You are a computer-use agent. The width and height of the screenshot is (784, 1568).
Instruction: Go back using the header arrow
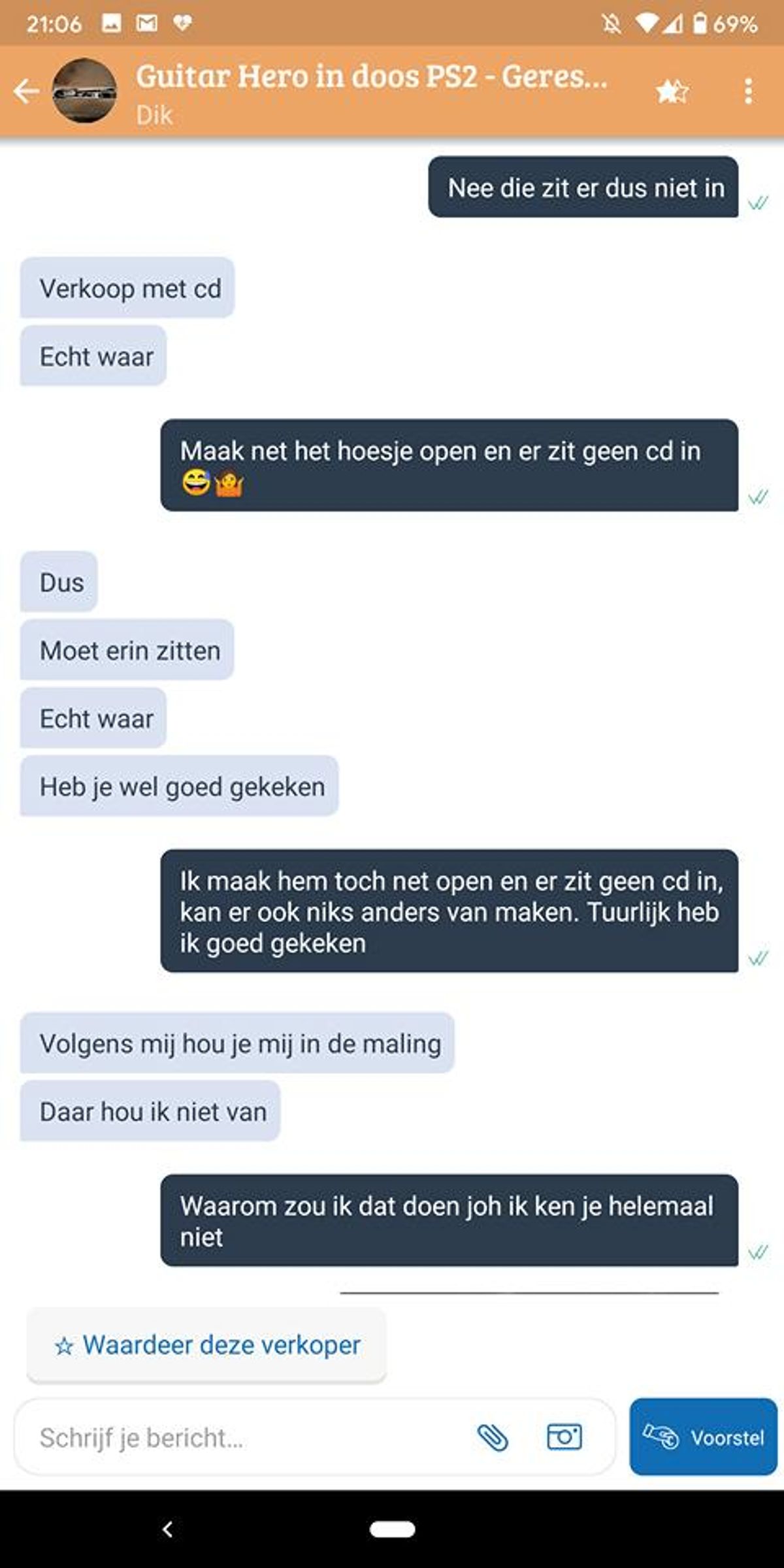tap(27, 91)
